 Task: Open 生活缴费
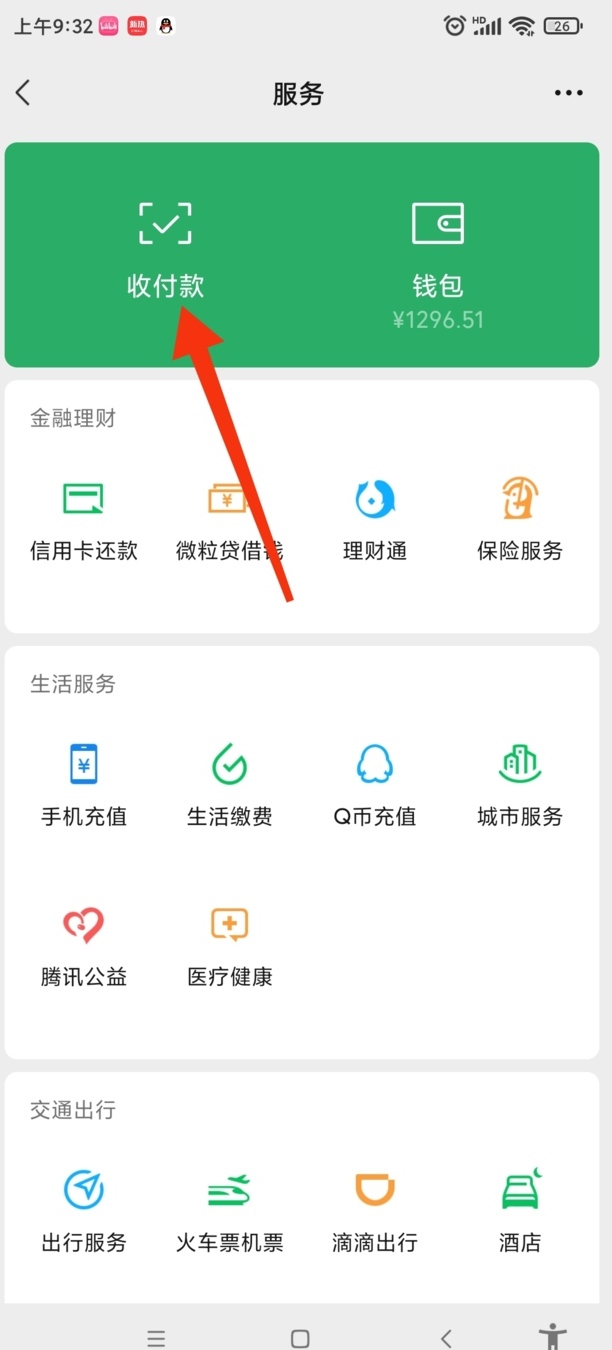tap(229, 787)
